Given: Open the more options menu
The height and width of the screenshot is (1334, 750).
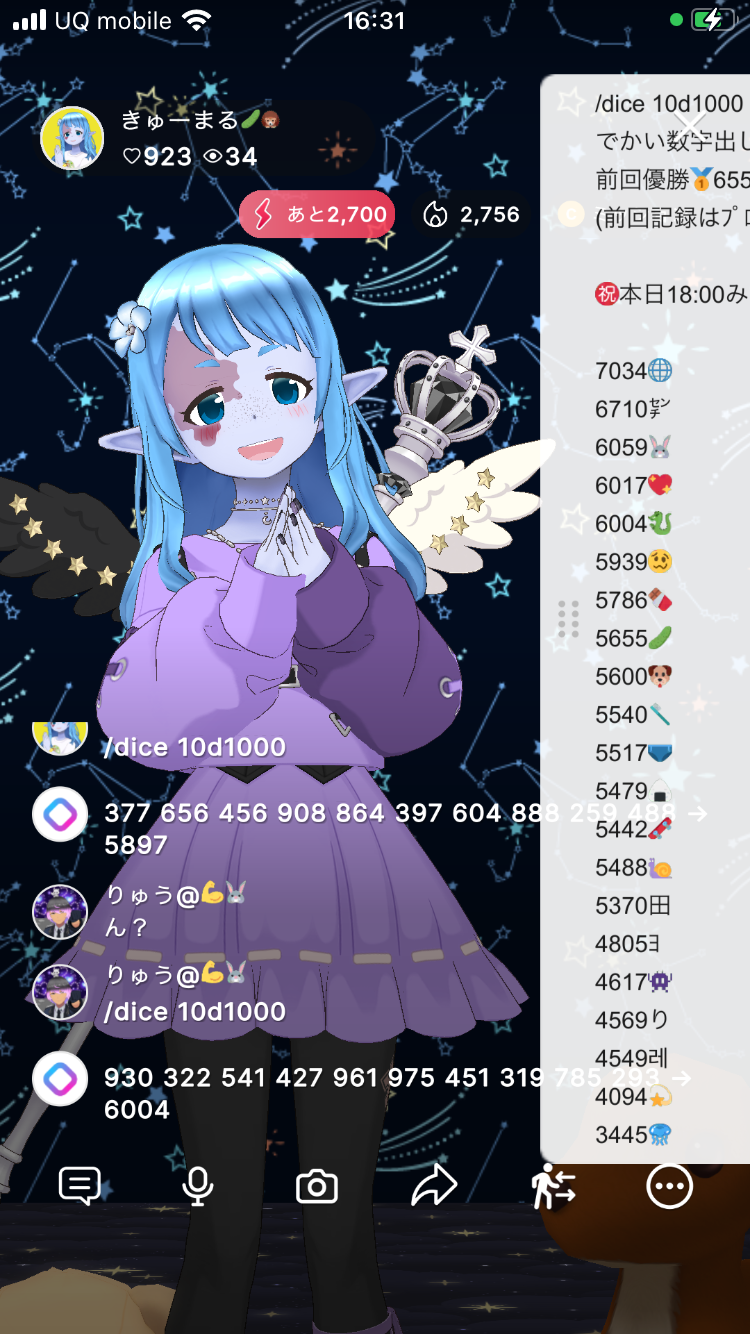Looking at the screenshot, I should 669,1186.
